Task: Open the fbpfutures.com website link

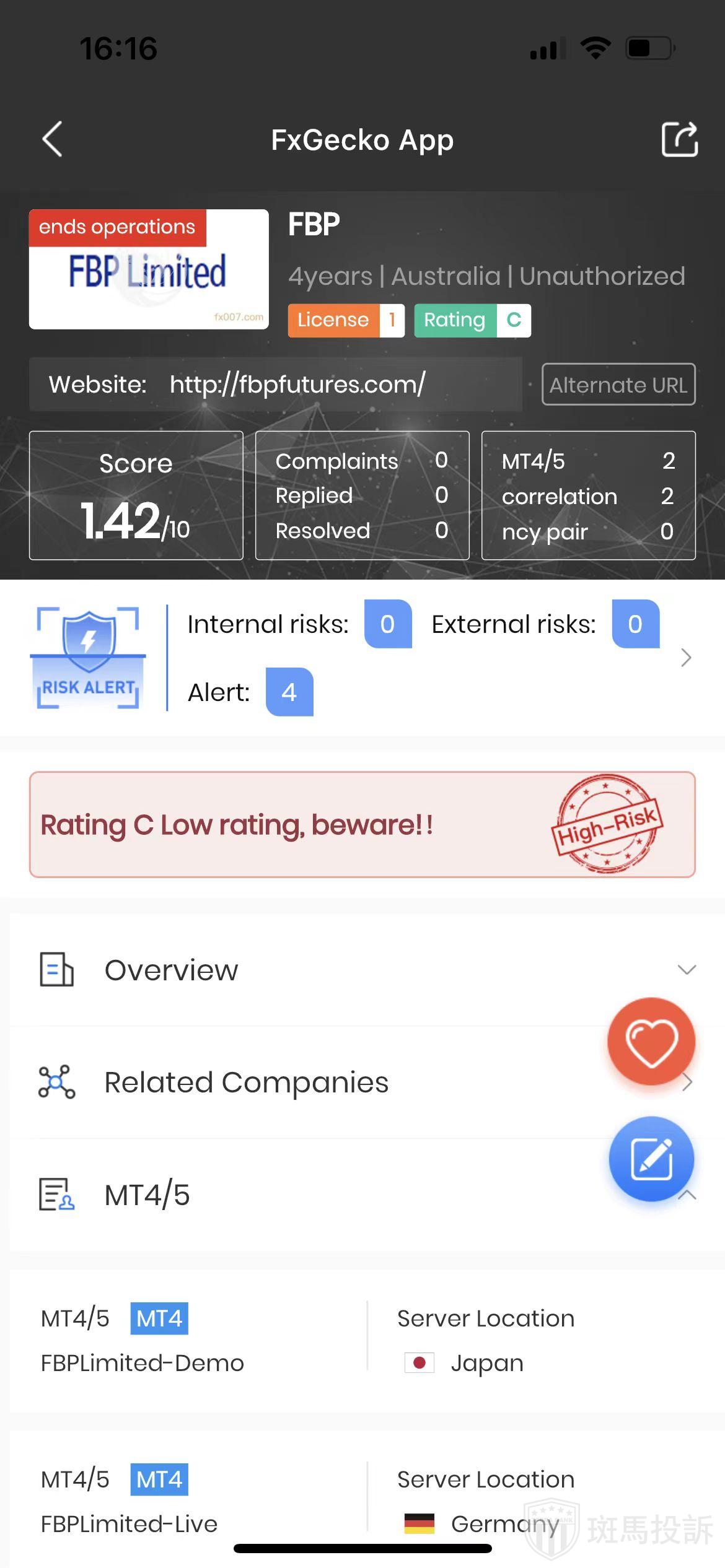Action: point(297,385)
